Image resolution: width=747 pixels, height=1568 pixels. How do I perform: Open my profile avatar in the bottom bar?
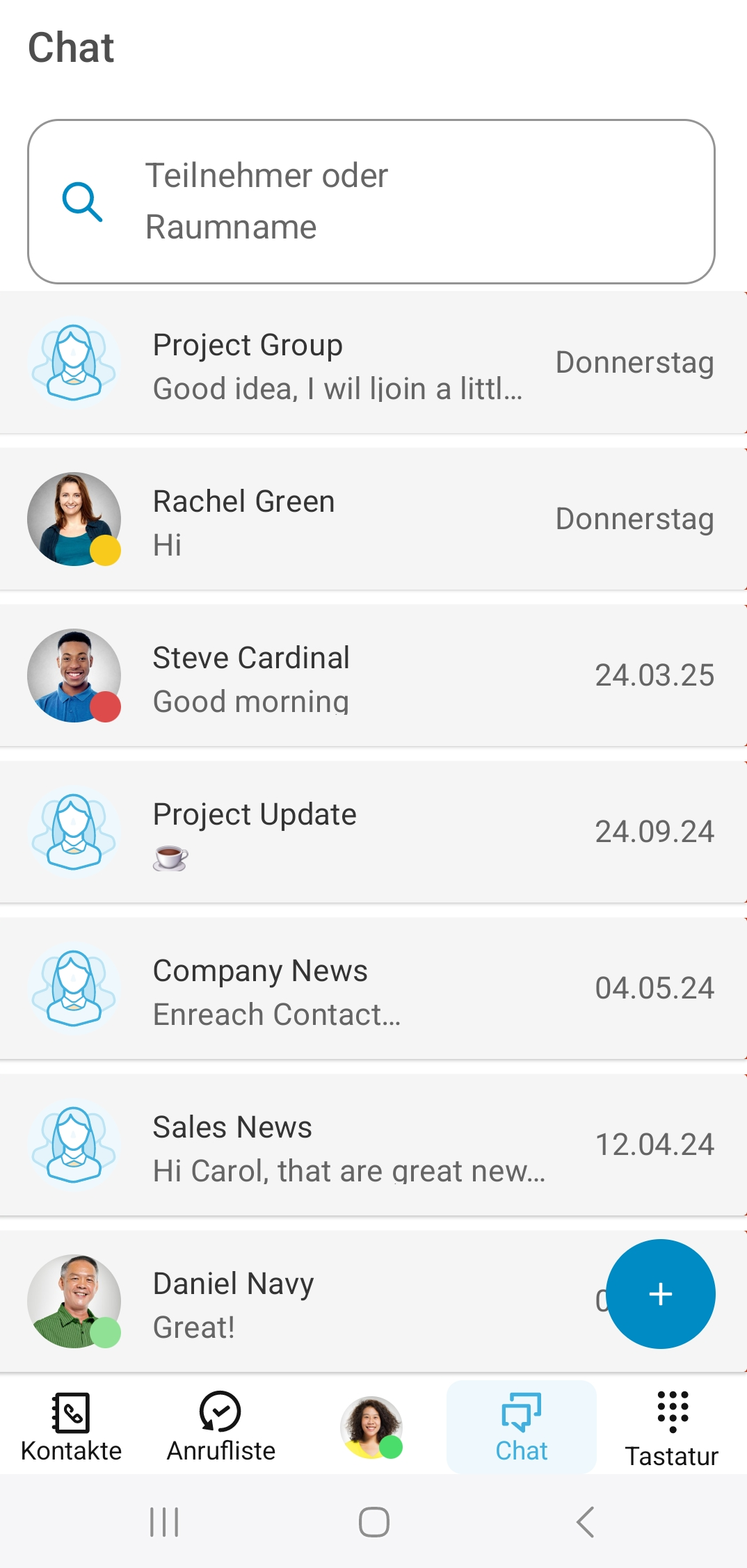[x=371, y=1427]
